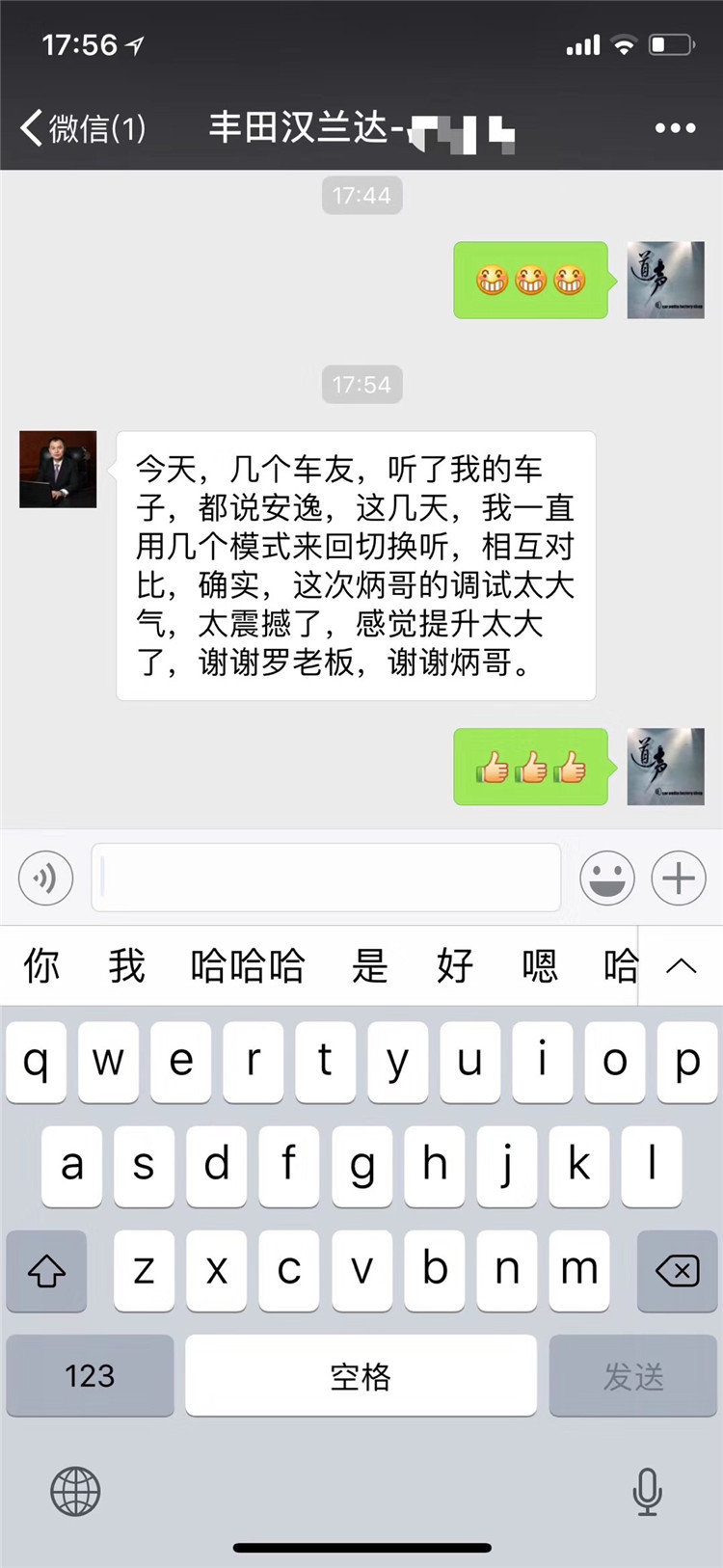The image size is (723, 1568).
Task: Select the suggested word 是
Action: [x=370, y=965]
